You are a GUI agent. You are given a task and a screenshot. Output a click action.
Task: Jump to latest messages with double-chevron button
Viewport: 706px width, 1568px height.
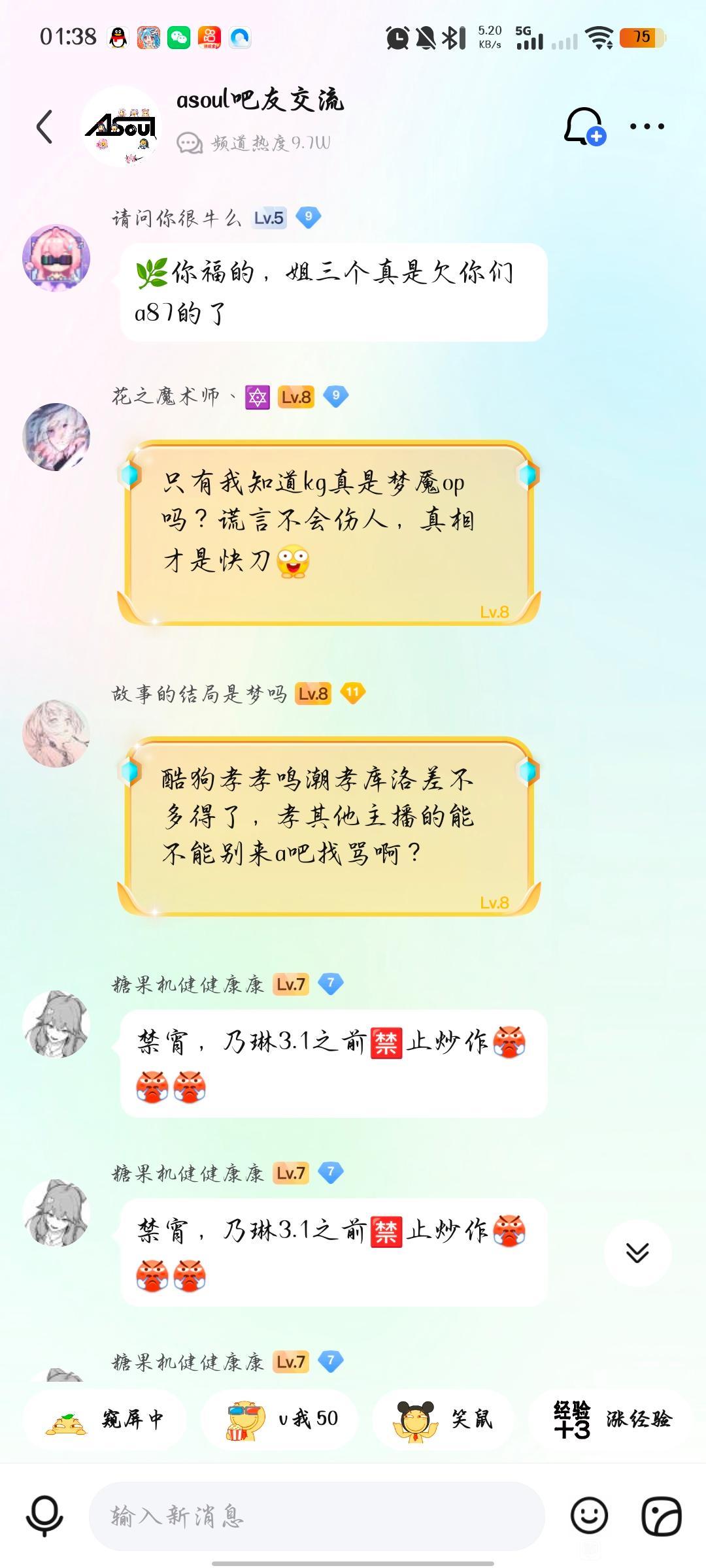click(637, 1252)
